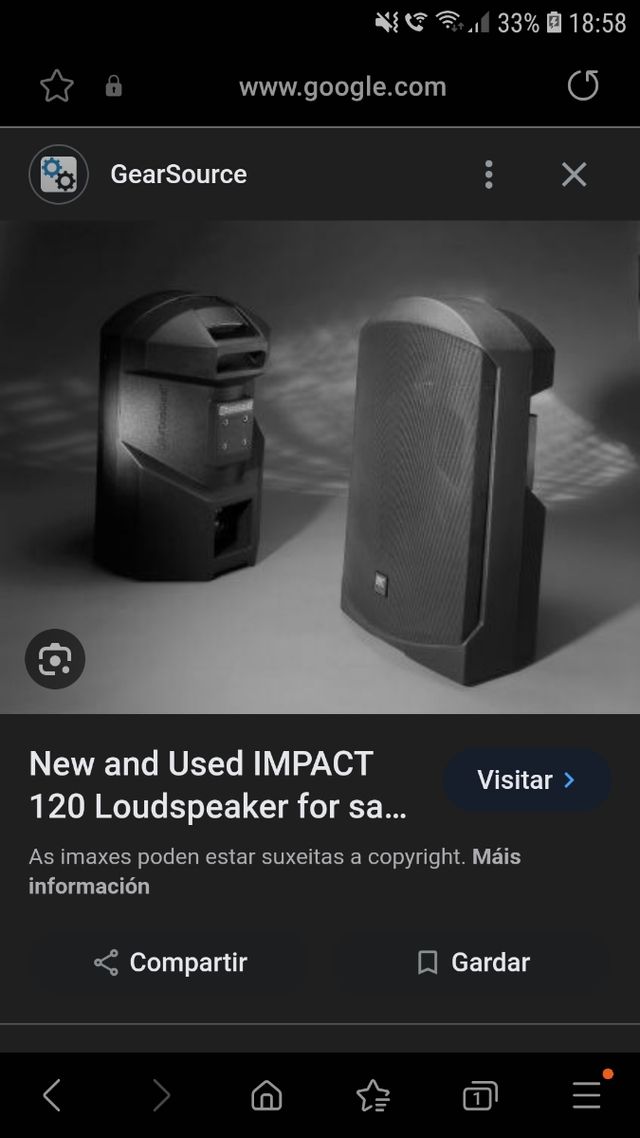Open the Máis información link
640x1138 pixels.
(275, 871)
